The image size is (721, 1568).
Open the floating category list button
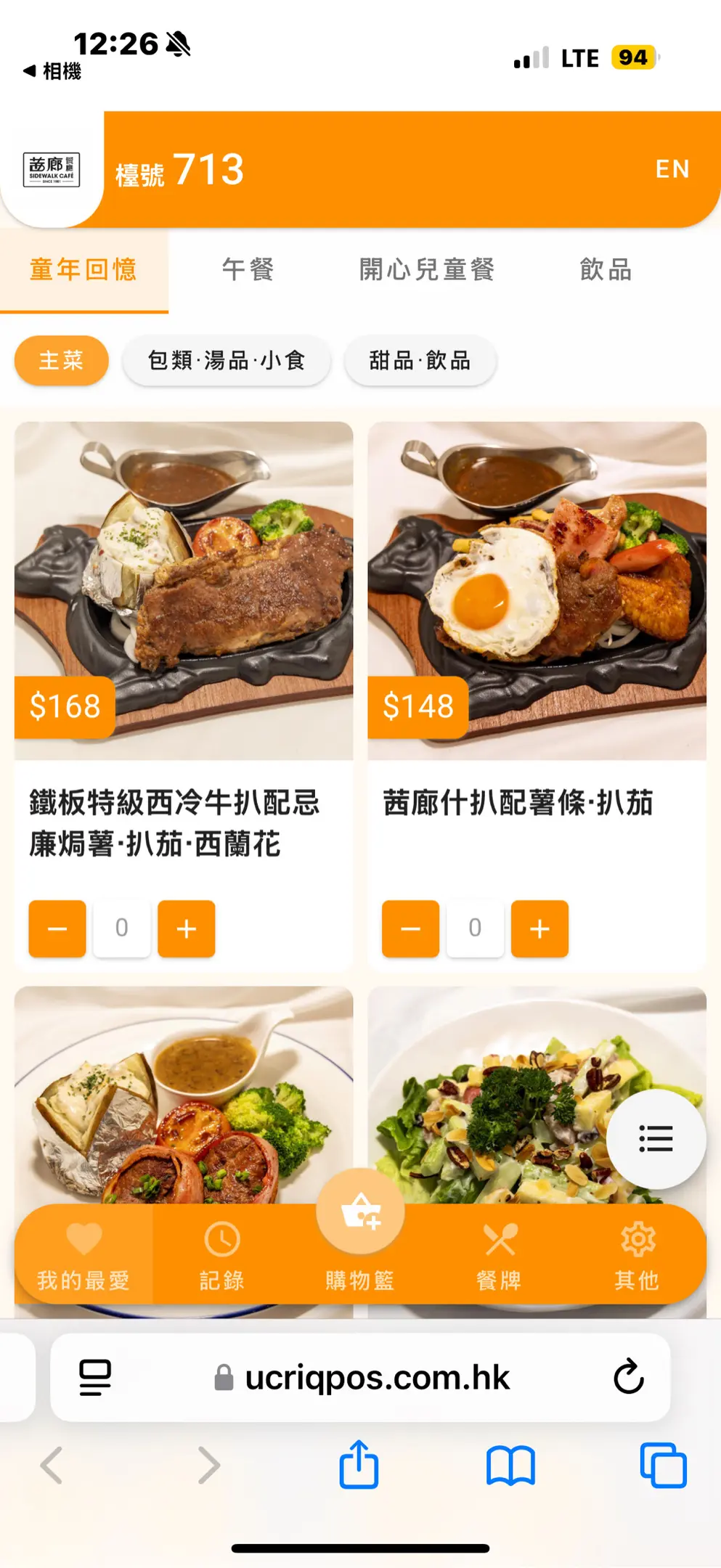(x=656, y=1139)
